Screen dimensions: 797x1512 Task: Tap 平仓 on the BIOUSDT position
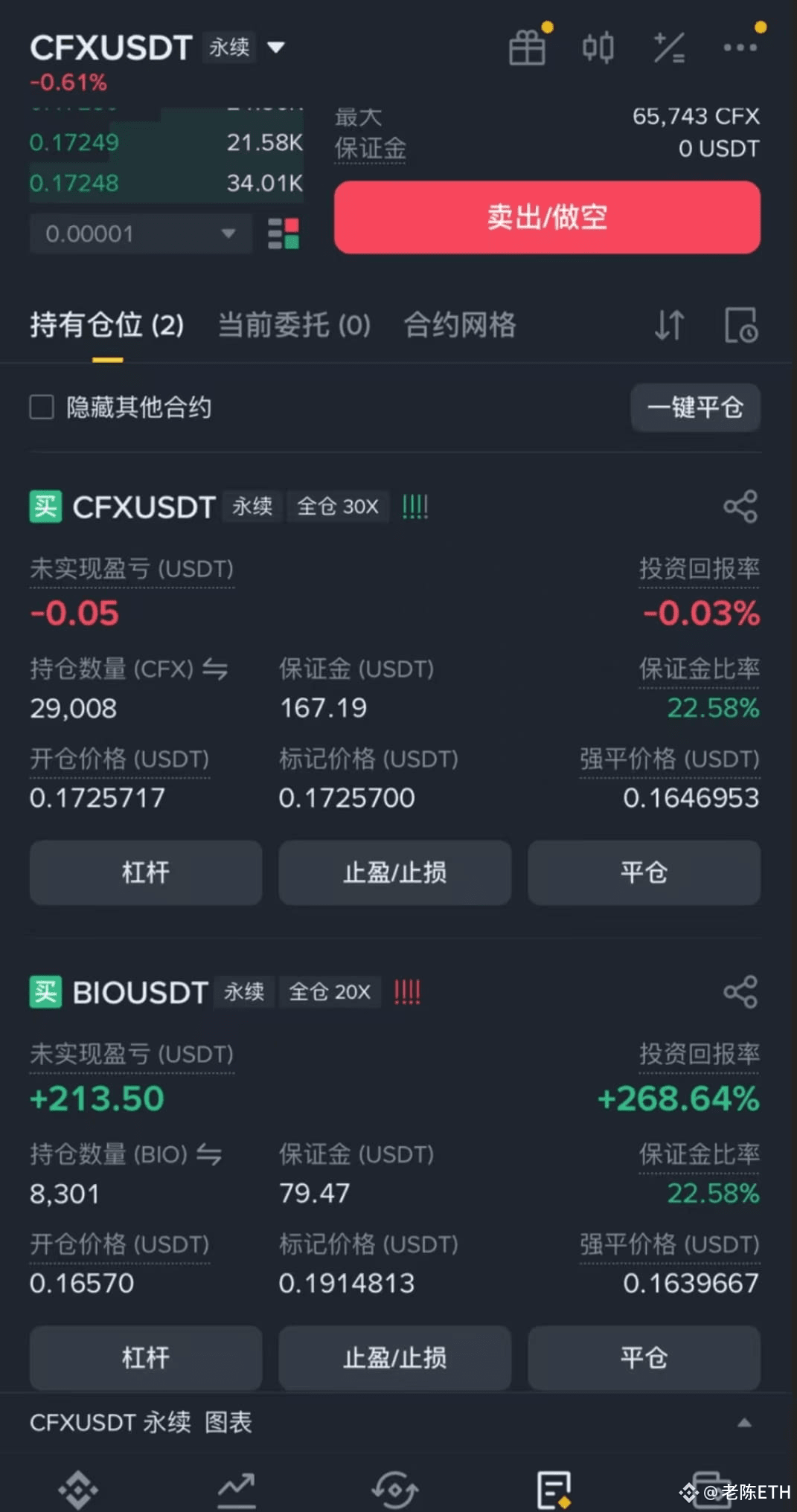[x=644, y=1357]
